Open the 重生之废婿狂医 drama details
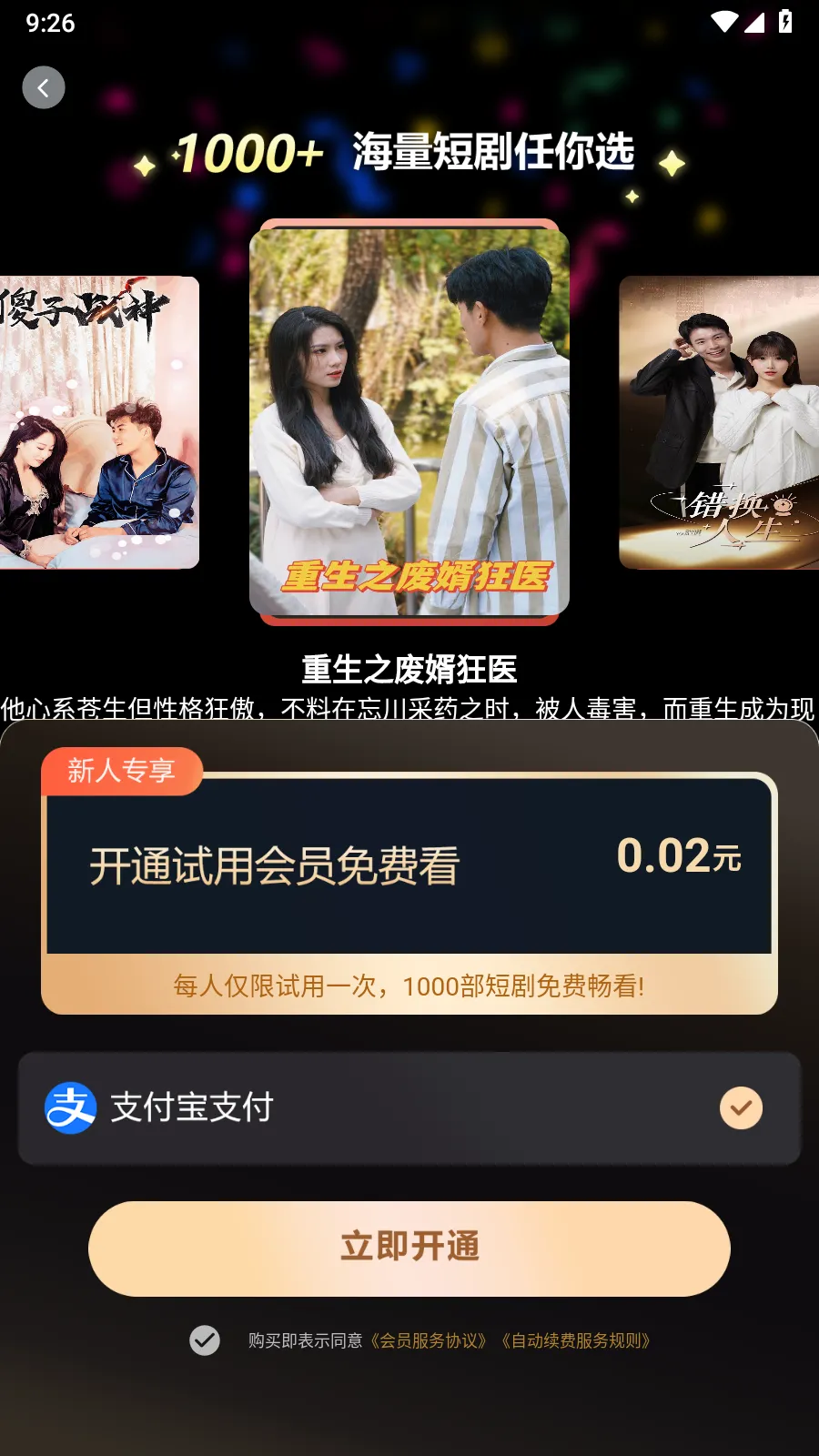819x1456 pixels. tap(409, 670)
